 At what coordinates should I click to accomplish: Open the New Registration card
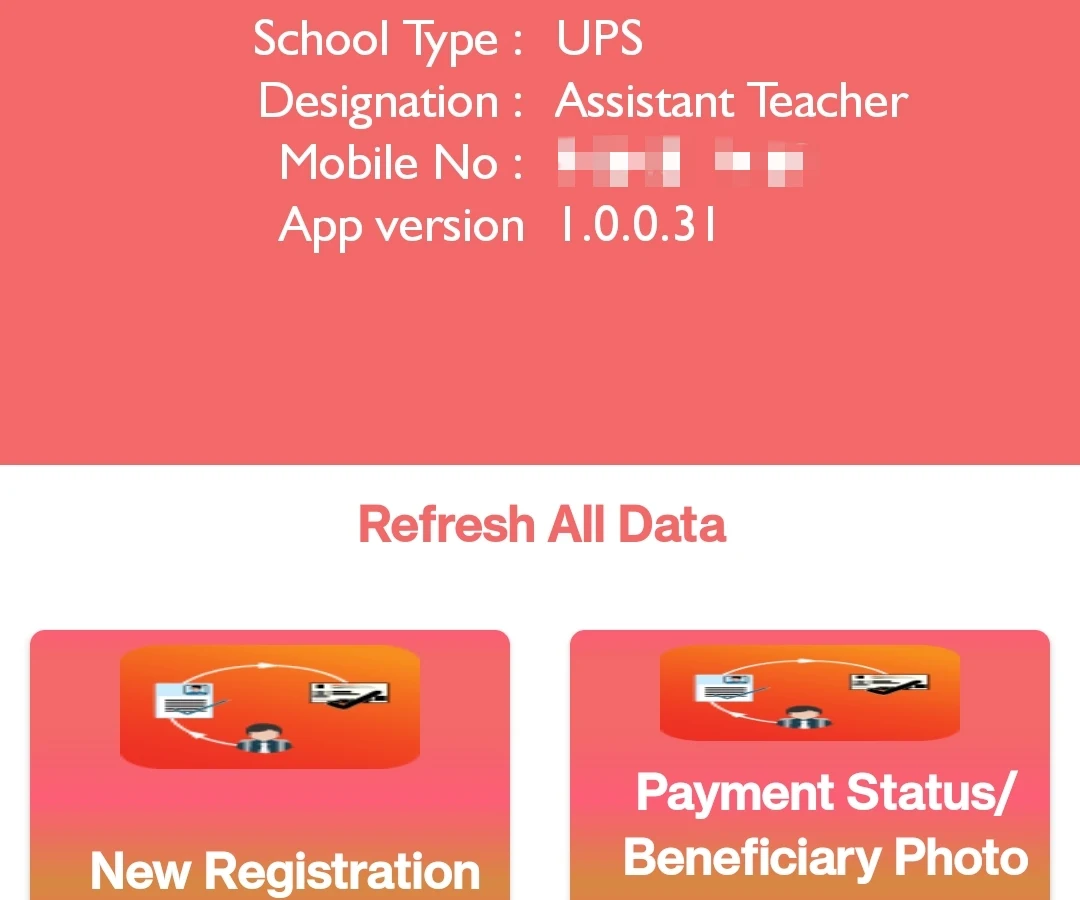pos(270,765)
